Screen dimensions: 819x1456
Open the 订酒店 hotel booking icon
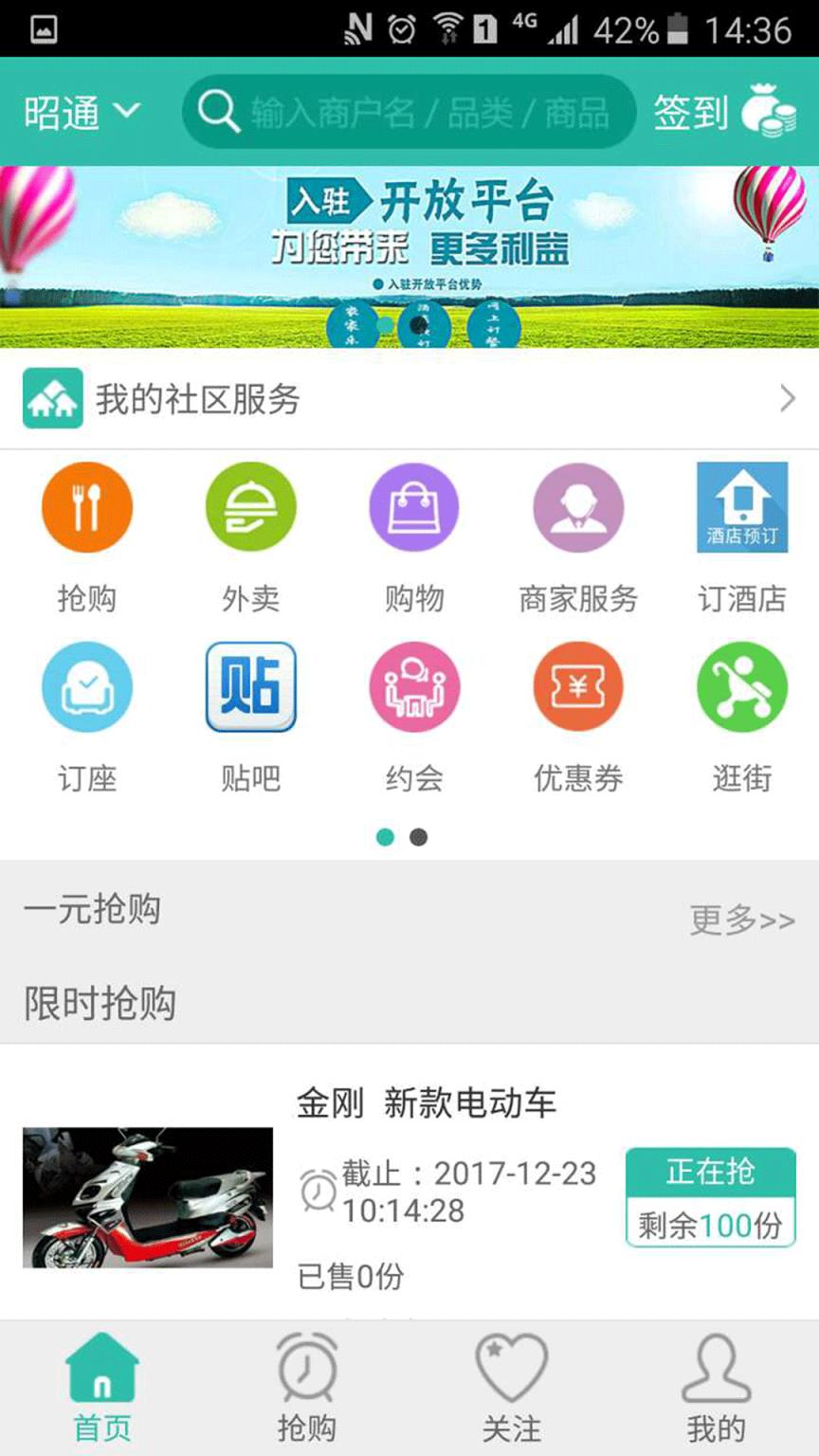point(742,507)
